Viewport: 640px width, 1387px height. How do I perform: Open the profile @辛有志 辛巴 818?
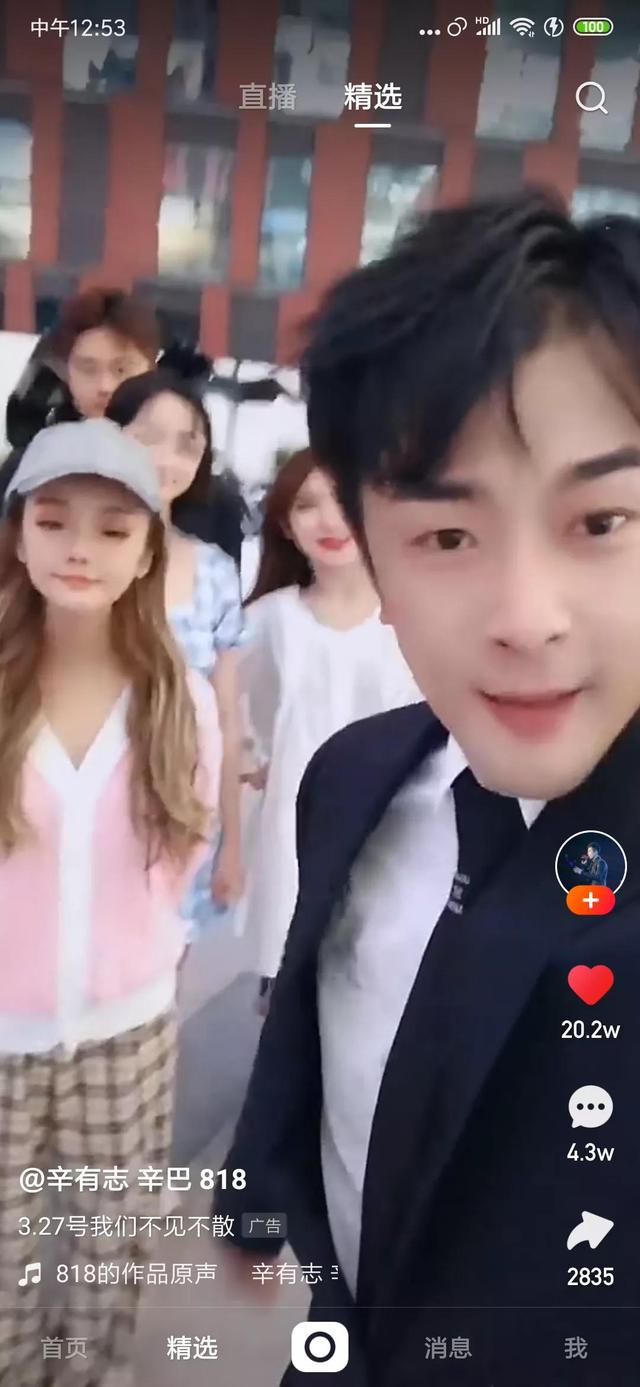point(133,1179)
